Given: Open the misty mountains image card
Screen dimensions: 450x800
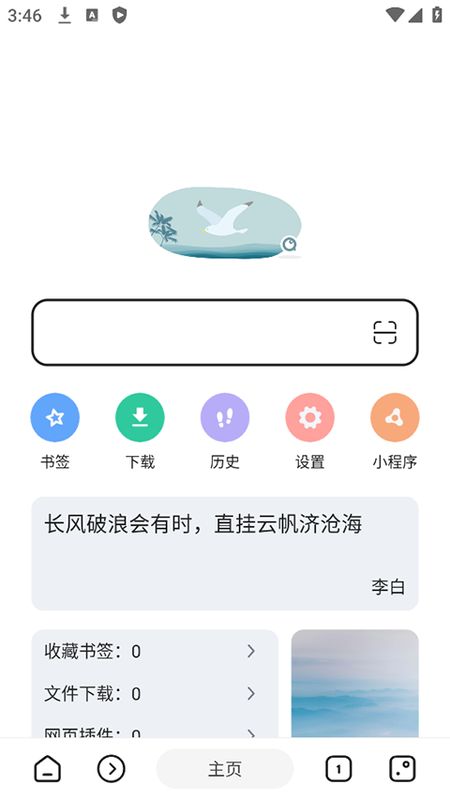Looking at the screenshot, I should pos(355,684).
